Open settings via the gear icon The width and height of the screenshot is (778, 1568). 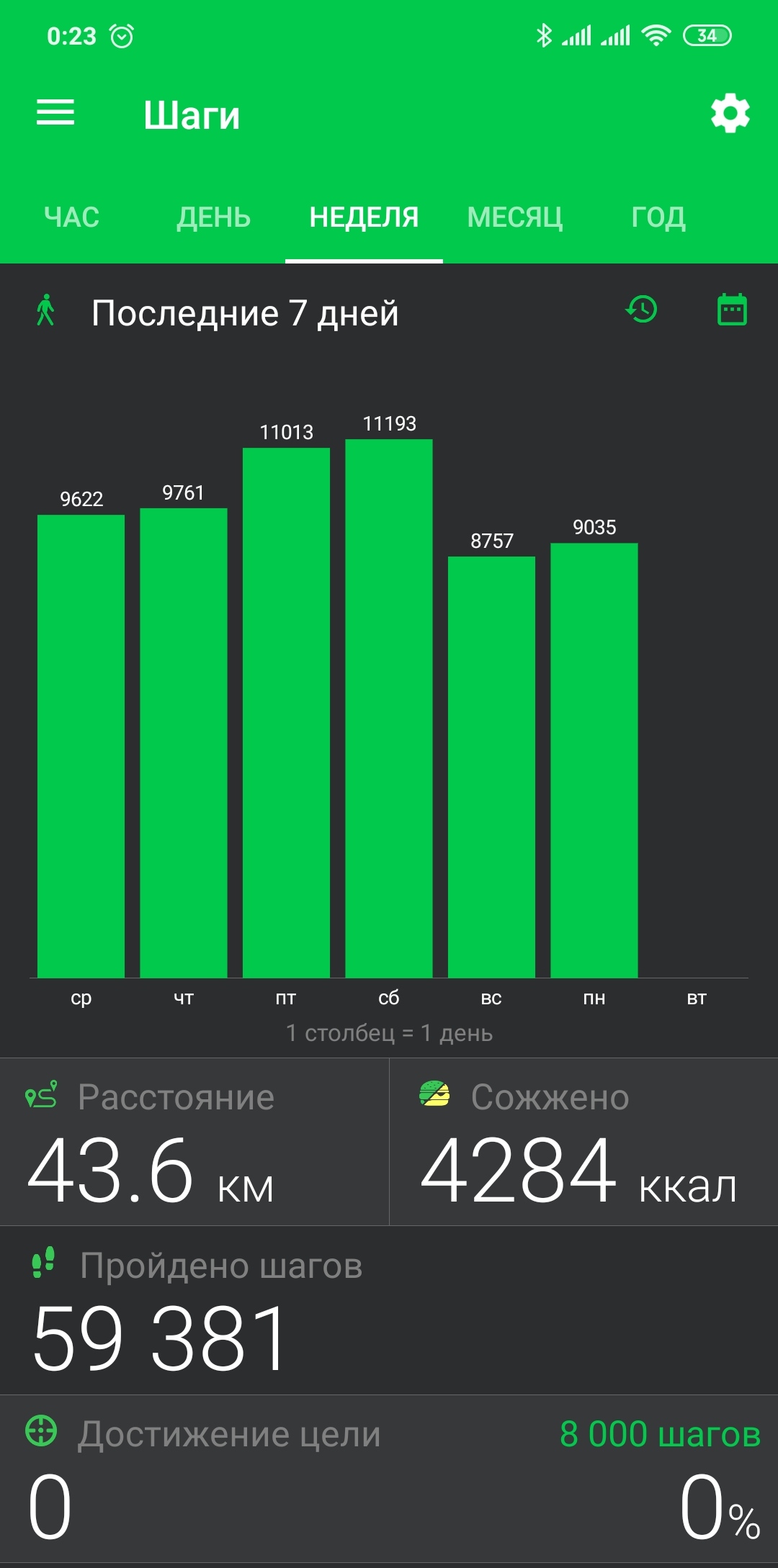coord(730,113)
